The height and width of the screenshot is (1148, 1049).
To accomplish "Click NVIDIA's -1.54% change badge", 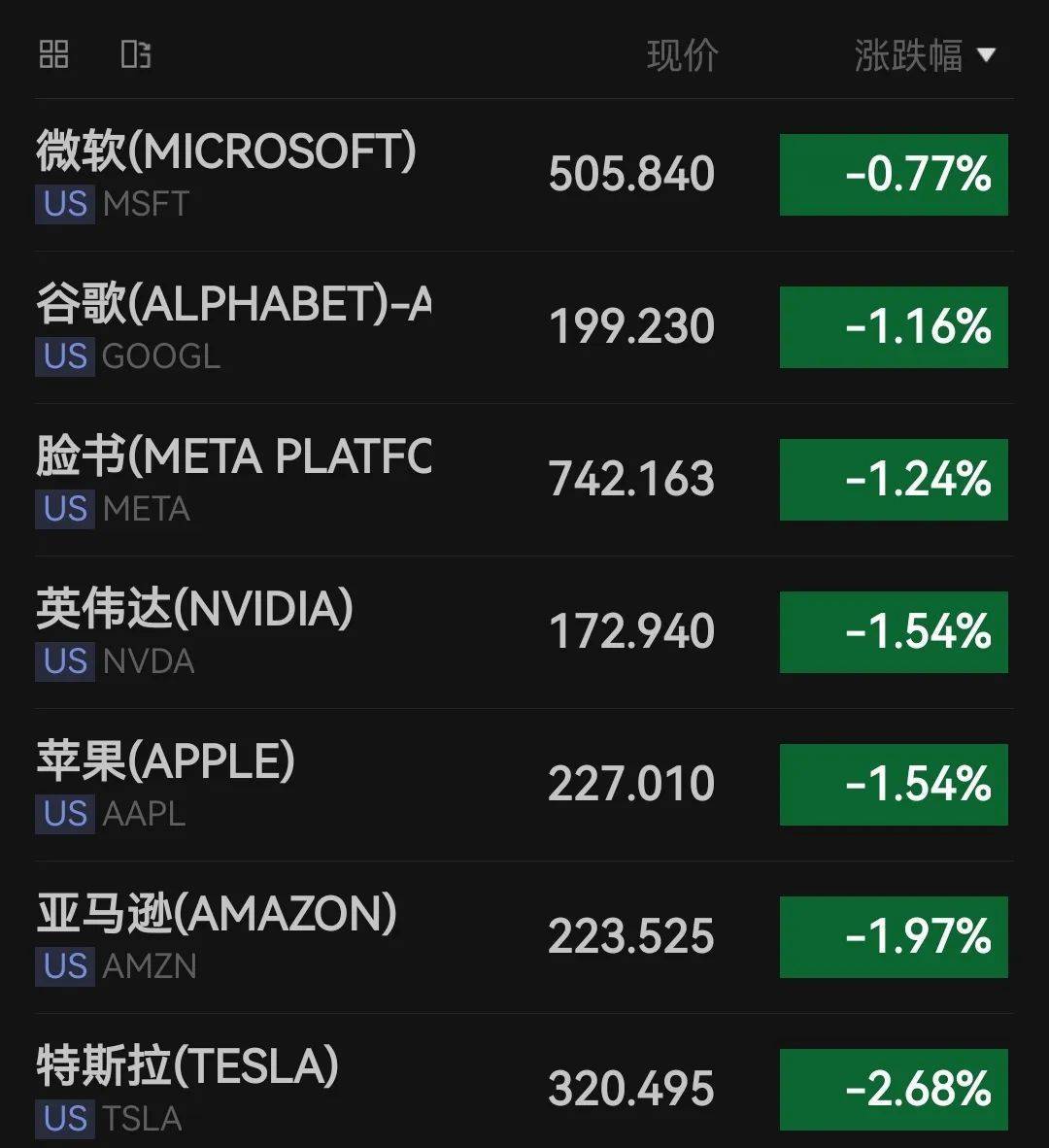I will (x=893, y=631).
